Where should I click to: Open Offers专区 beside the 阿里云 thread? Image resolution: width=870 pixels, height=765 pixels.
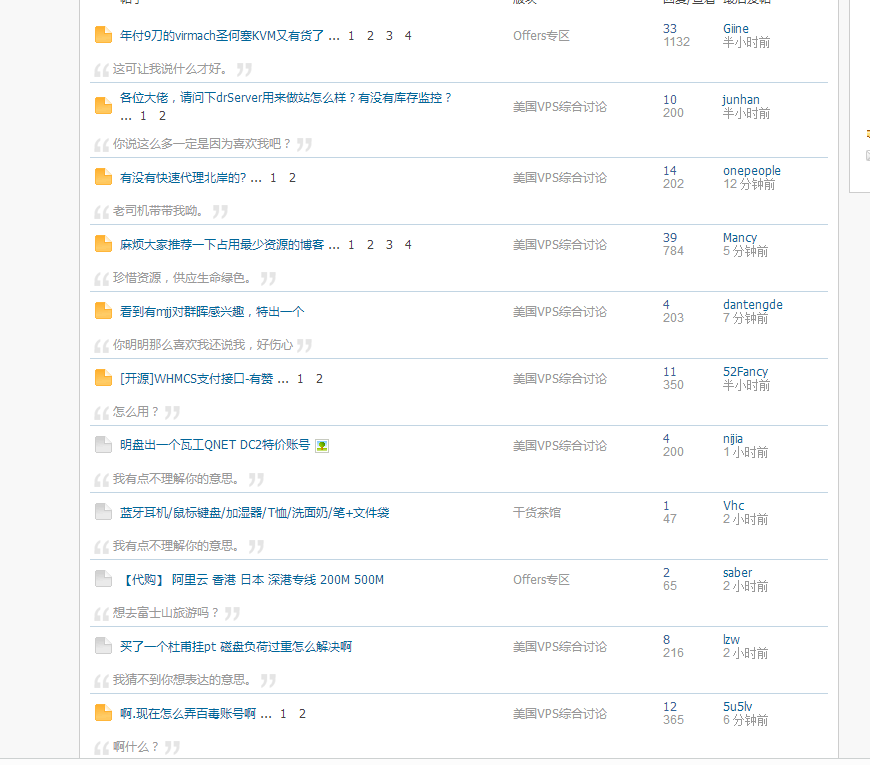[x=541, y=580]
